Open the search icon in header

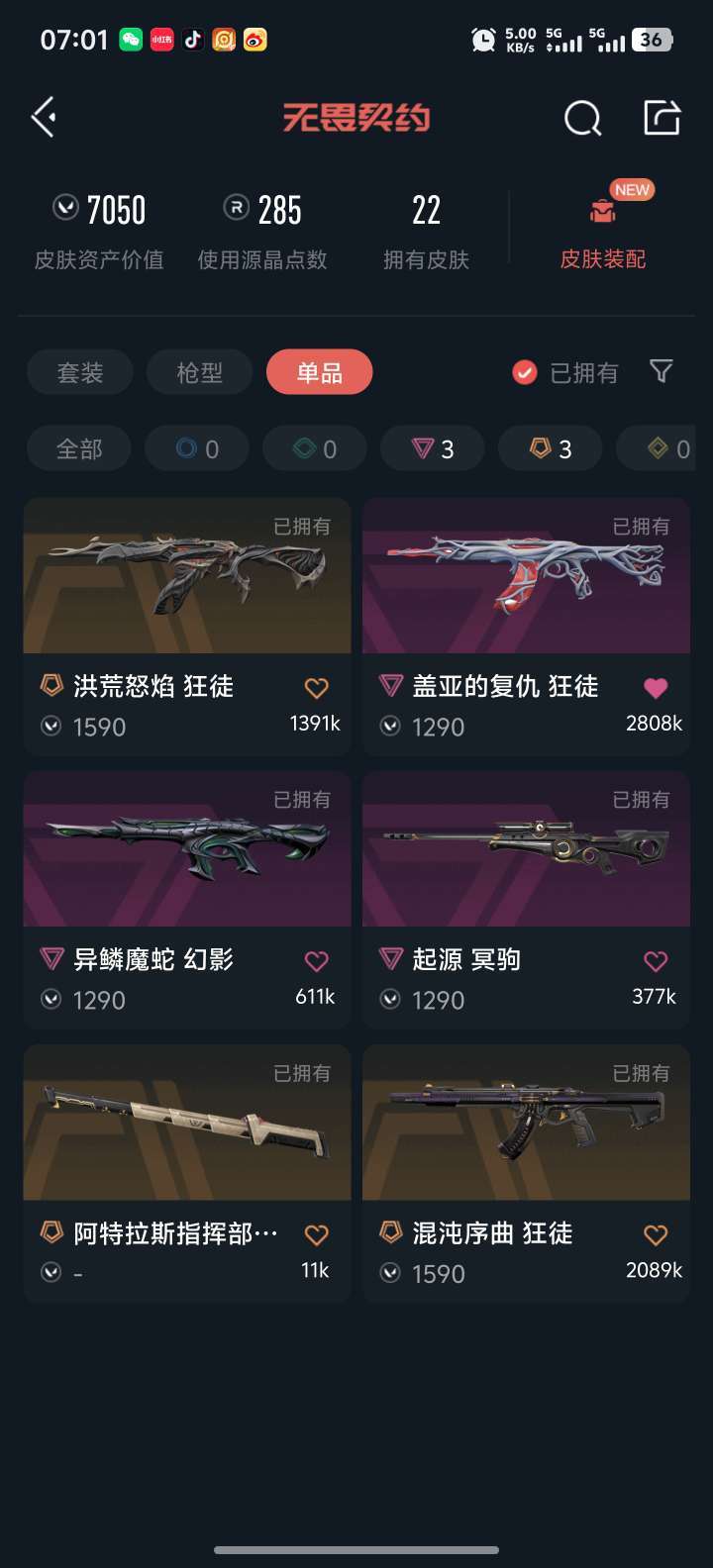582,119
